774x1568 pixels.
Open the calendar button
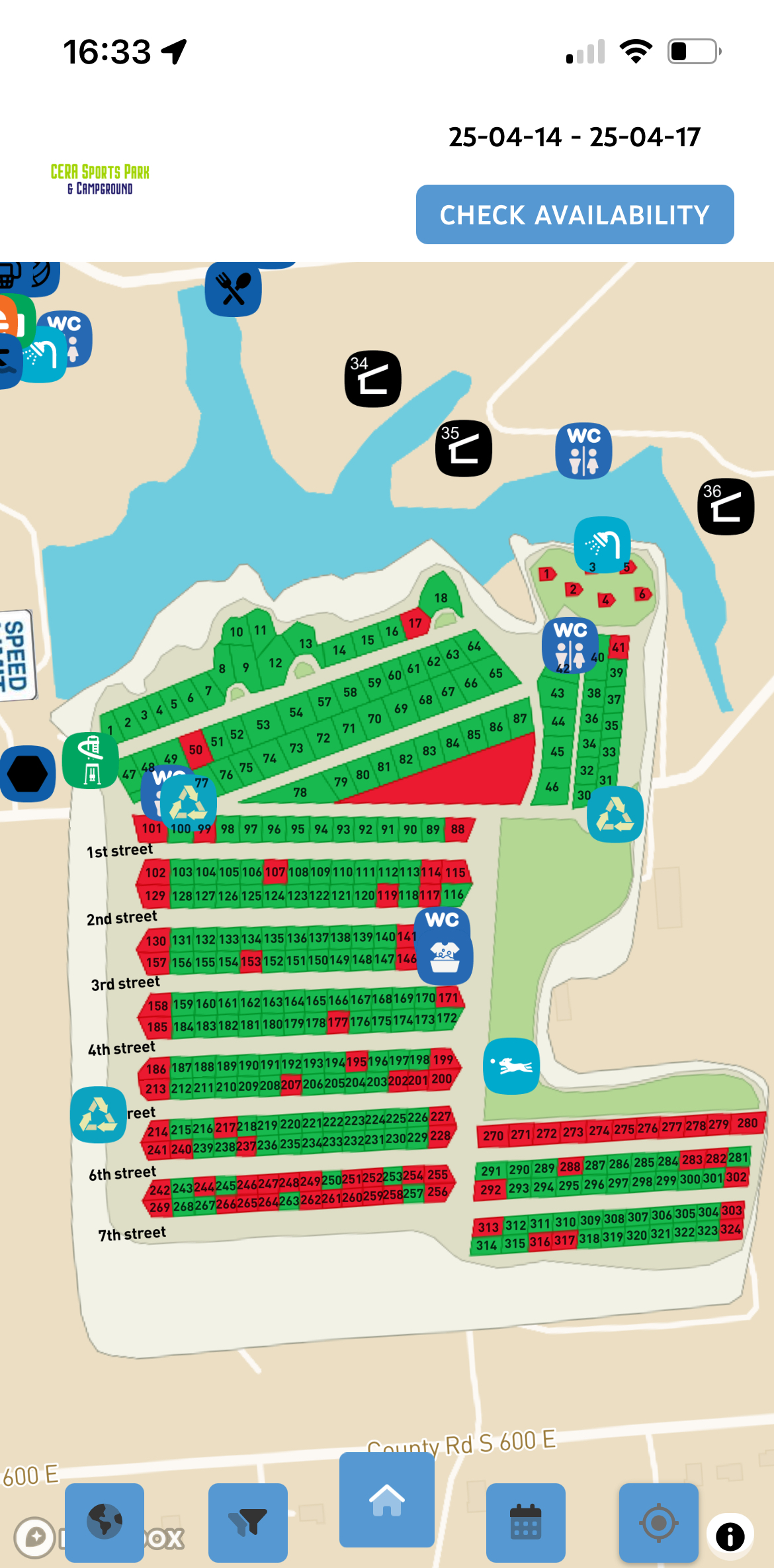click(526, 1522)
